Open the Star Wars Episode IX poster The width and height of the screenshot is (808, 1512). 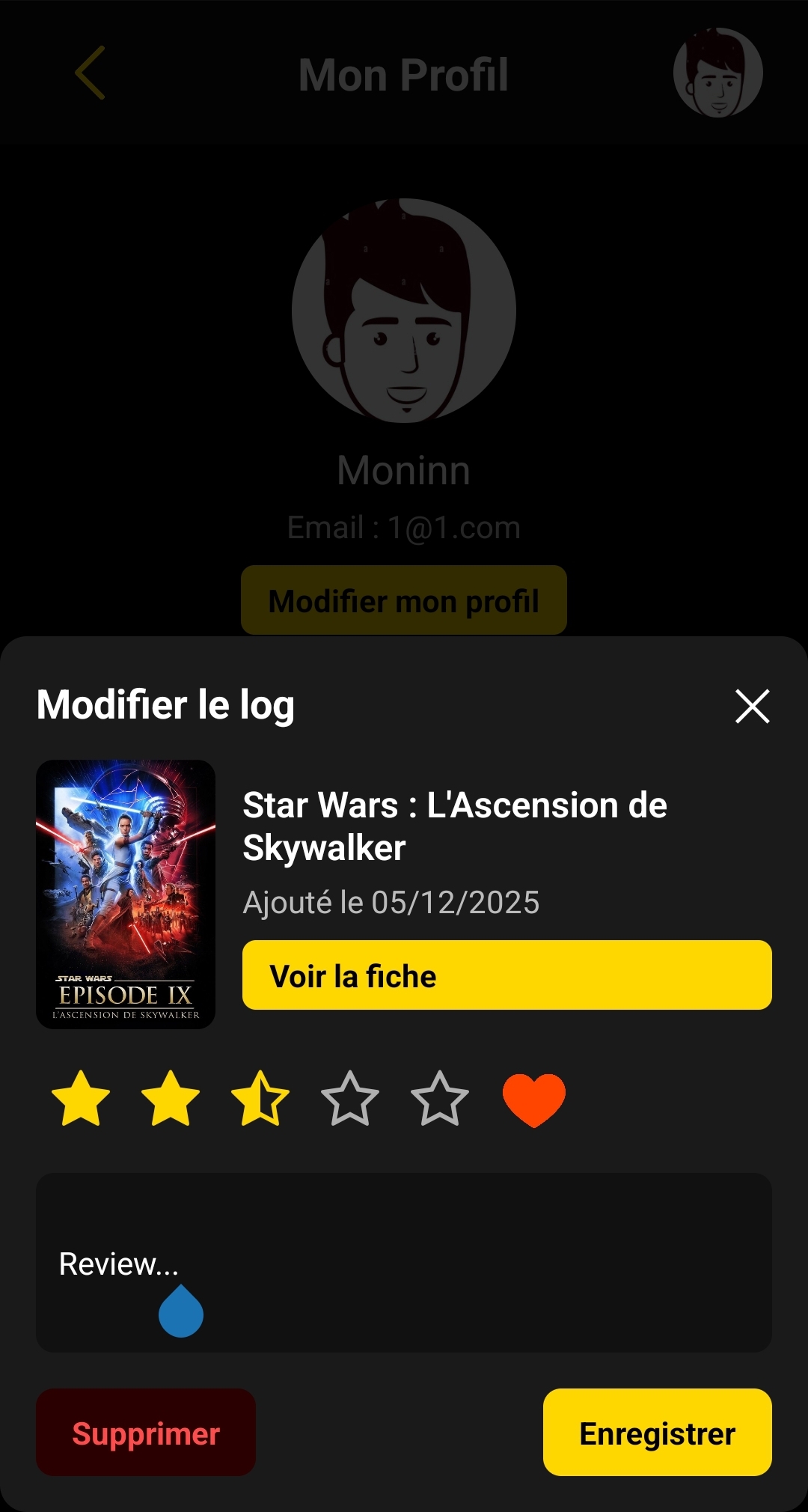pos(126,894)
